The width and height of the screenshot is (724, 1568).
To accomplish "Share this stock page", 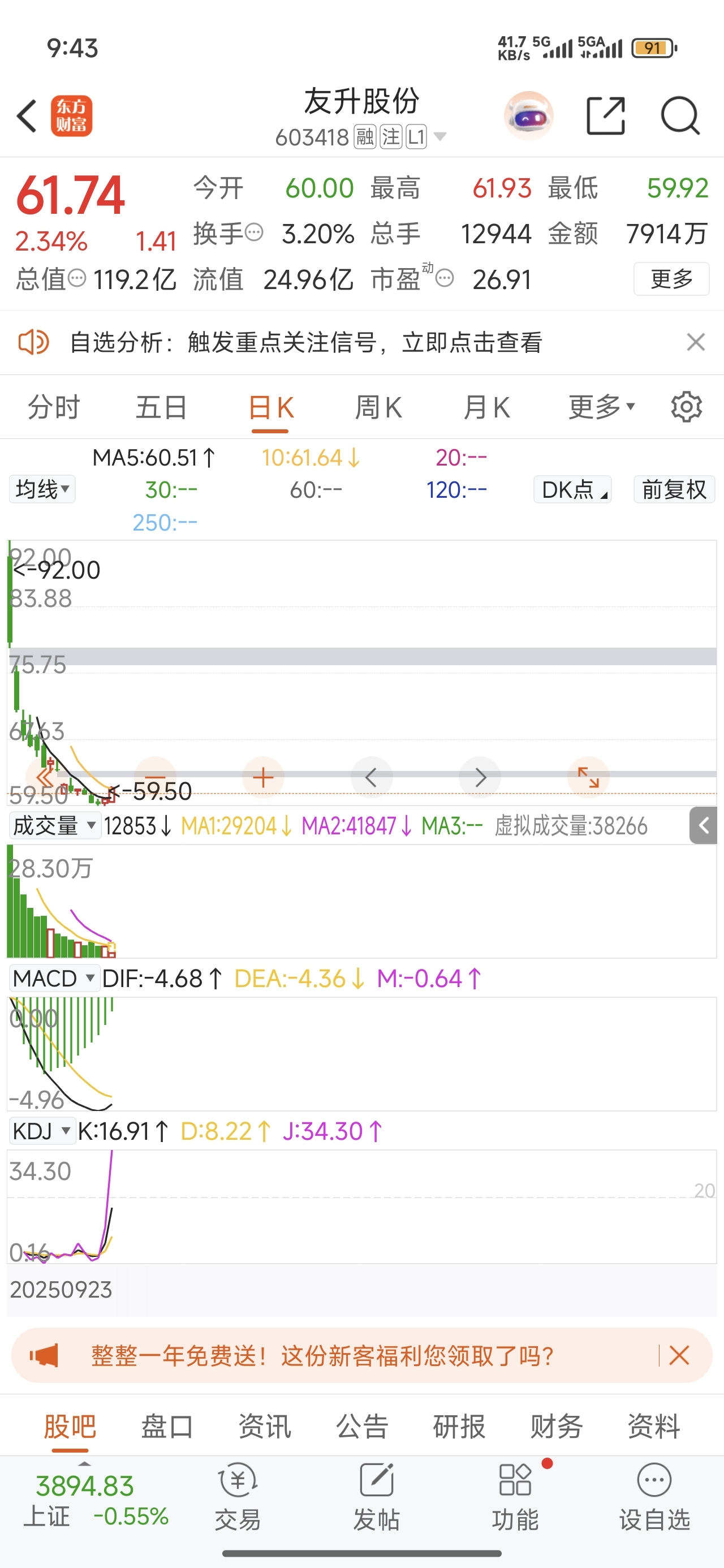I will tap(605, 115).
